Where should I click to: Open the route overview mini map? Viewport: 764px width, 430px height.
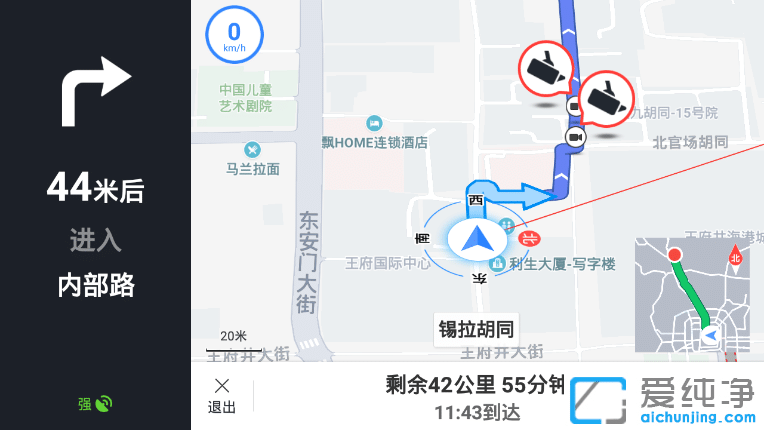(693, 296)
